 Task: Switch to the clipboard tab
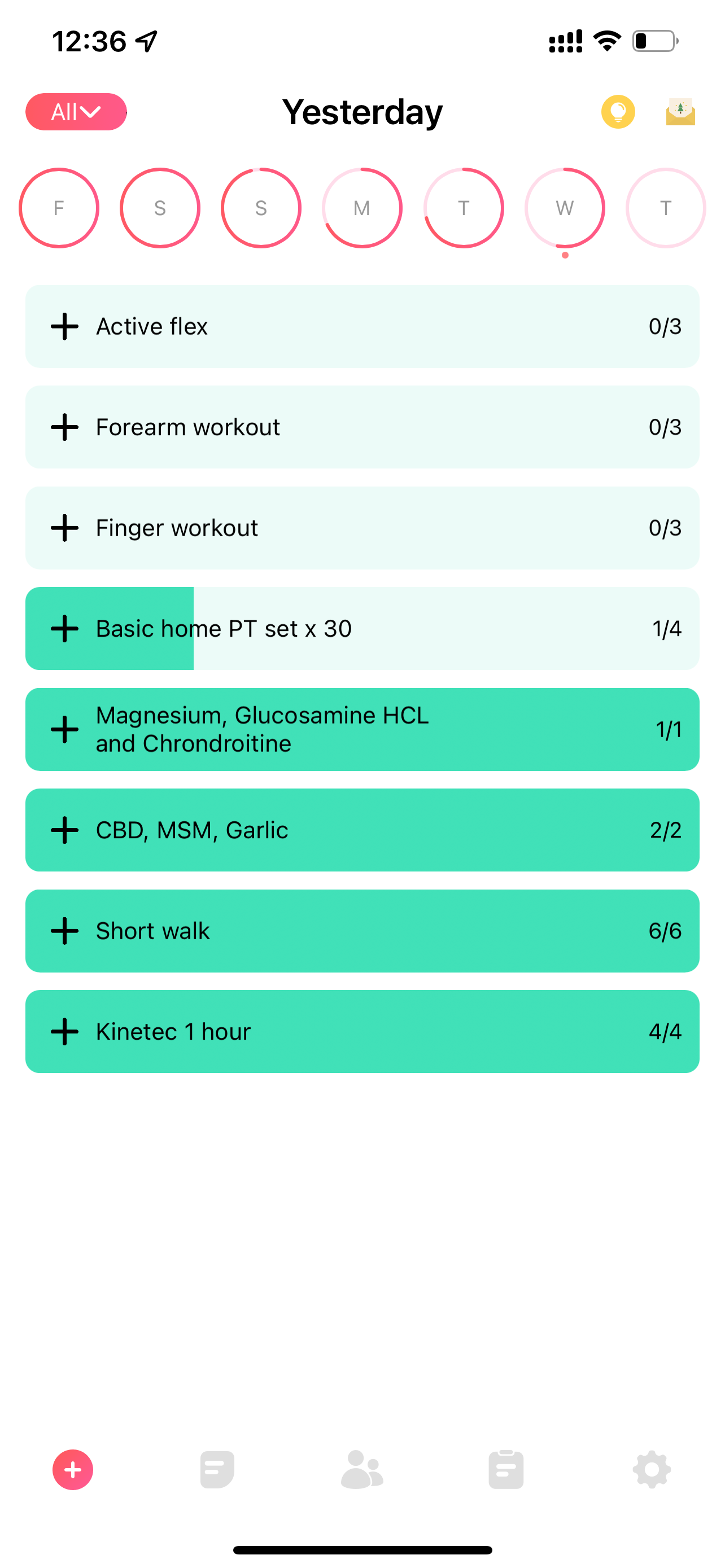[506, 1470]
